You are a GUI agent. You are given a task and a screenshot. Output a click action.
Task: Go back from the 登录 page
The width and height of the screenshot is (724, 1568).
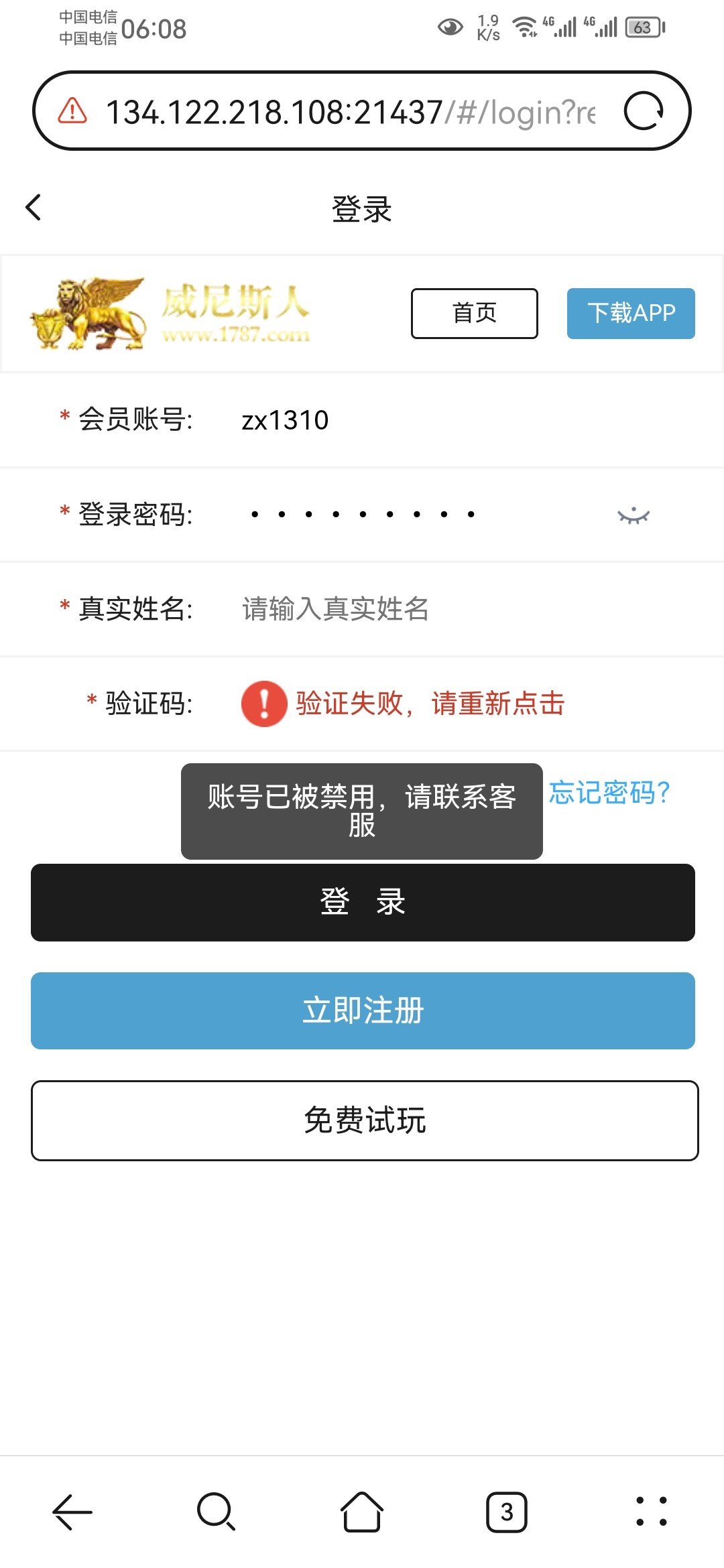[34, 208]
